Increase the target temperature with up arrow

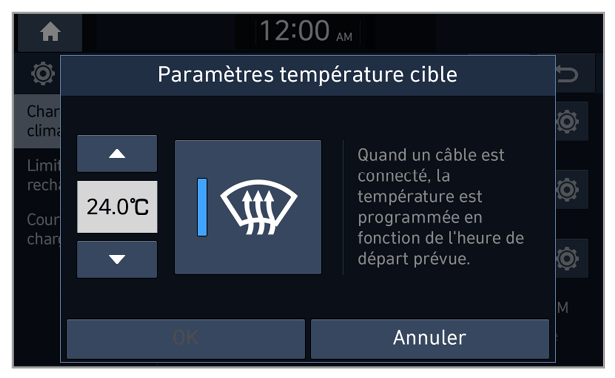117,153
